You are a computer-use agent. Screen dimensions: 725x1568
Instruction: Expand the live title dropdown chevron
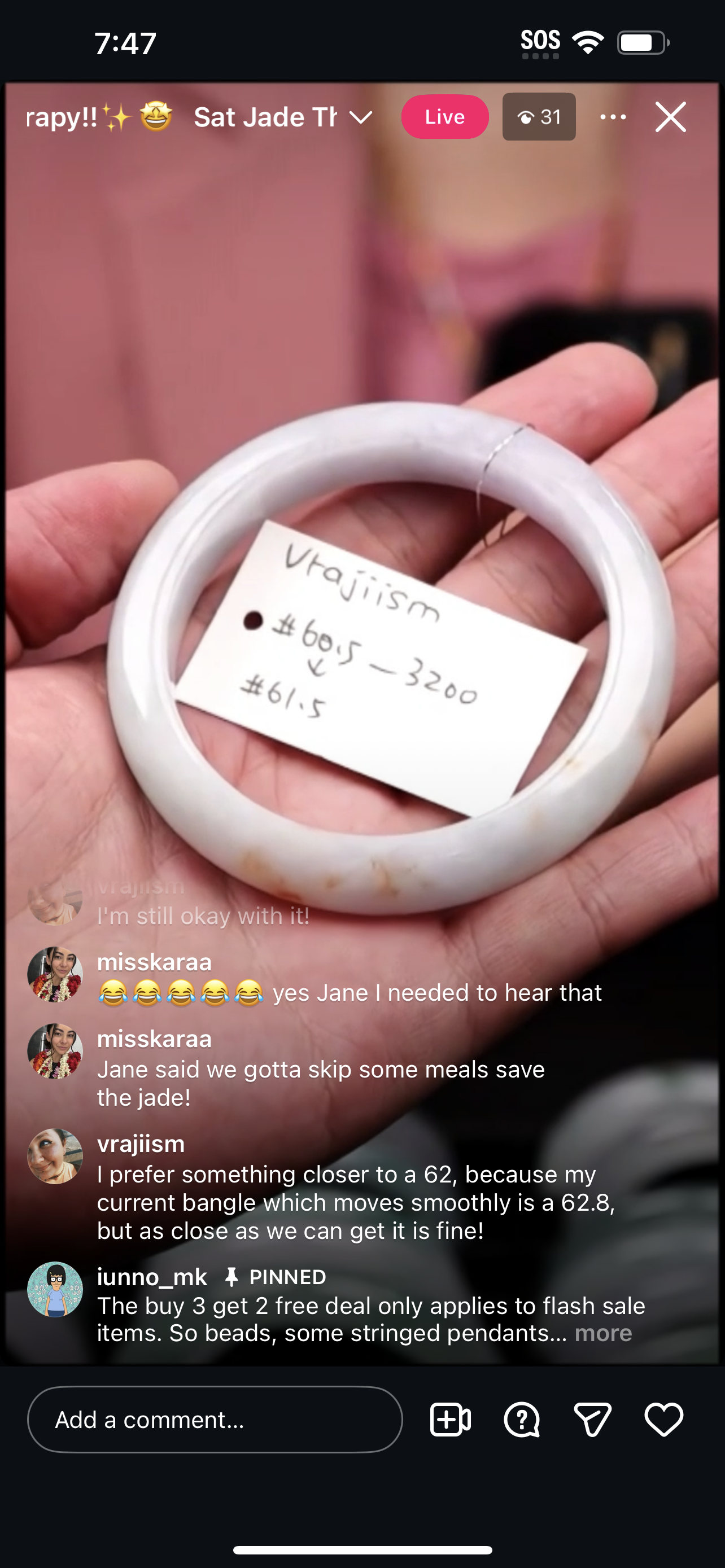pyautogui.click(x=361, y=117)
